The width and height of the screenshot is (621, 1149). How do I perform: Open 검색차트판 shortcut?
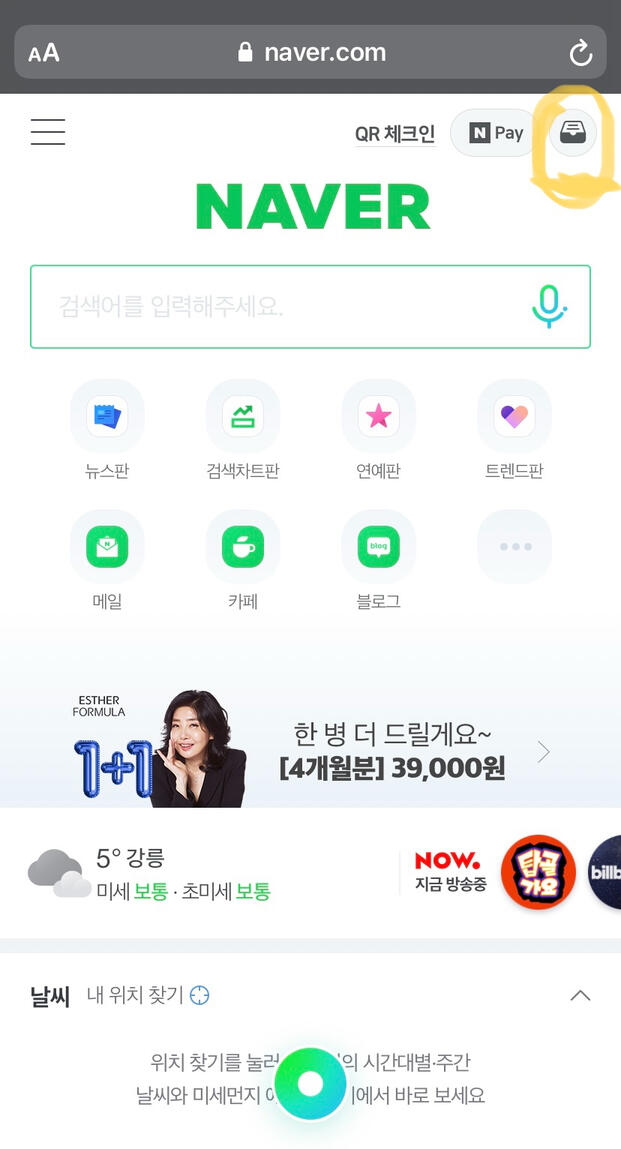[243, 416]
